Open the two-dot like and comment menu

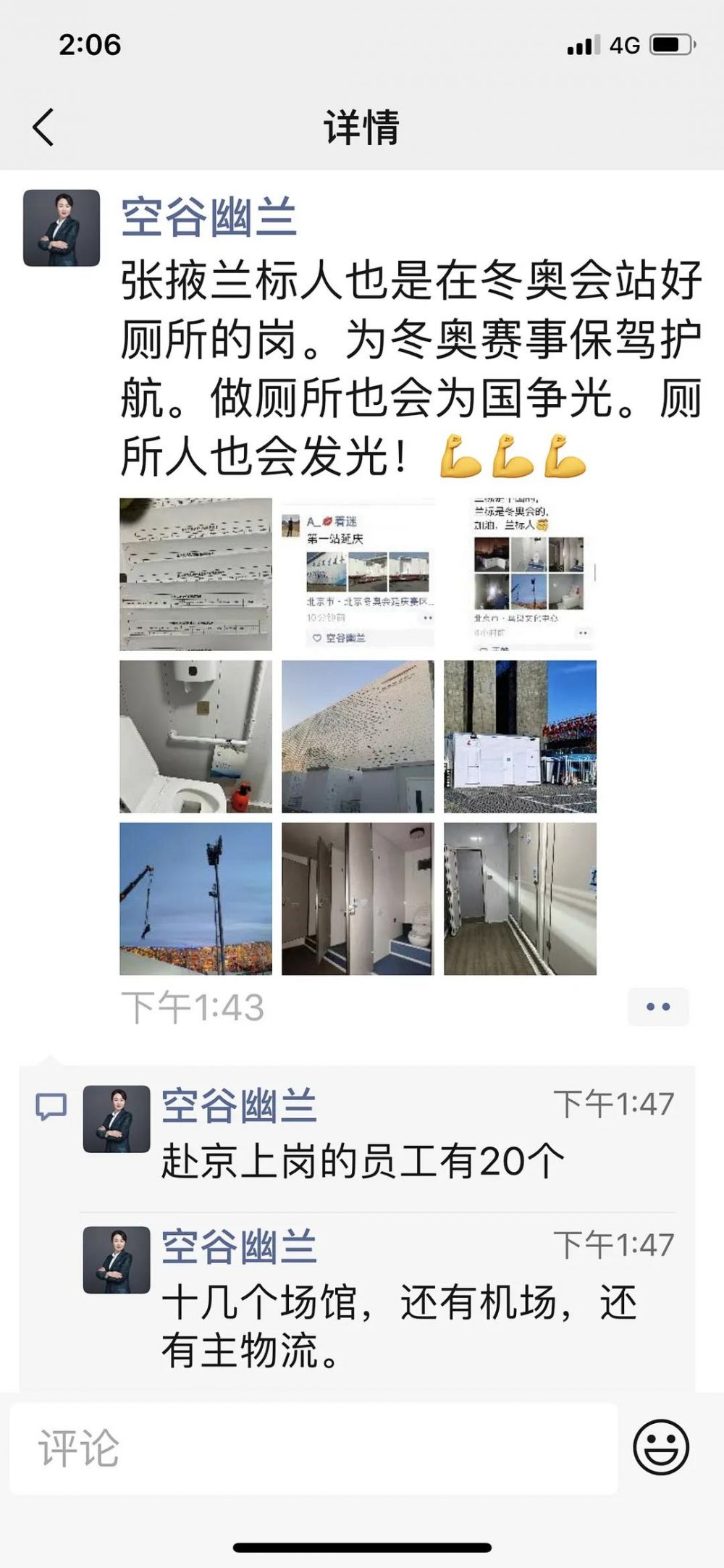[657, 1007]
